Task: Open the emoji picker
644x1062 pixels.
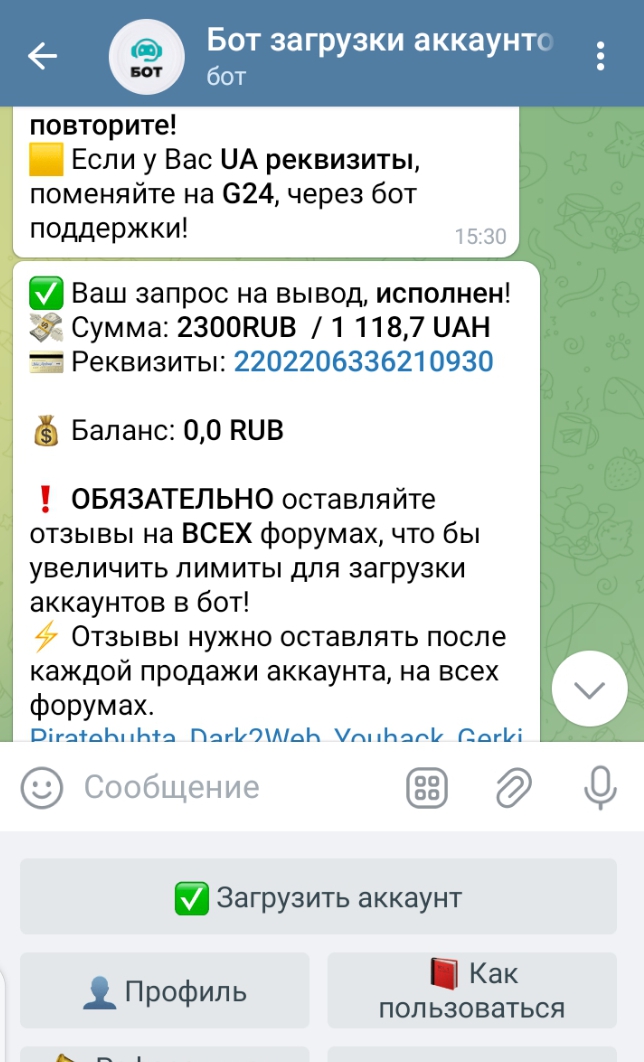Action: click(x=42, y=787)
